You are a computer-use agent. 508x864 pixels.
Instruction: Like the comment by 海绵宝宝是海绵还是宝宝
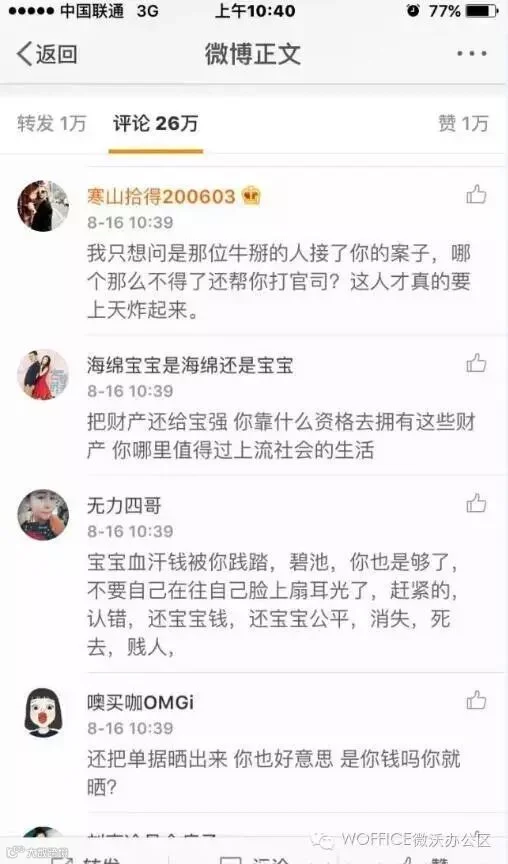476,363
